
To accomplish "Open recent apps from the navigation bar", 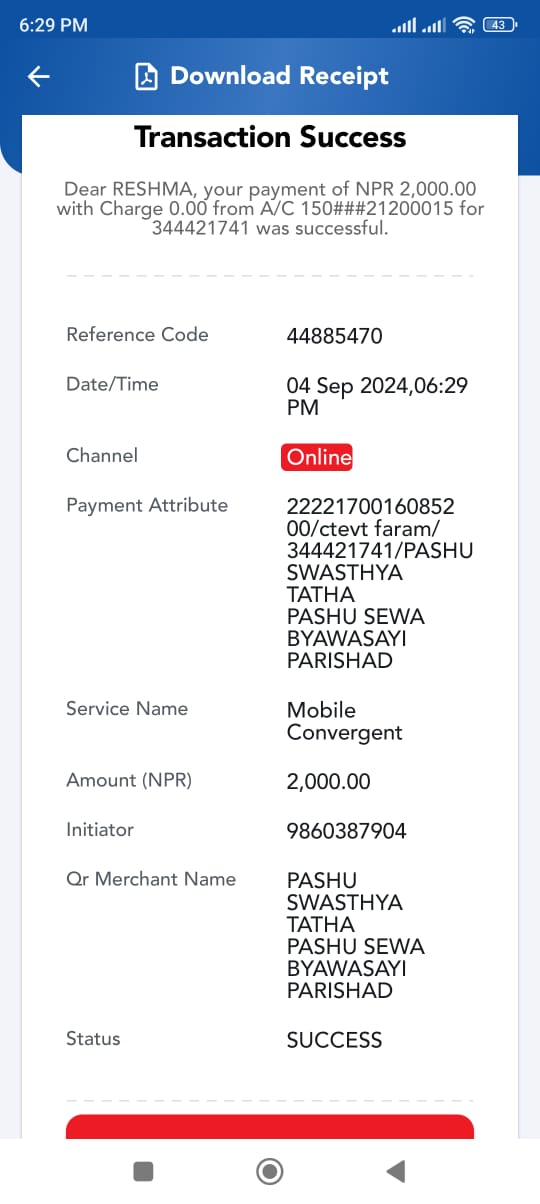I will pyautogui.click(x=143, y=1171).
